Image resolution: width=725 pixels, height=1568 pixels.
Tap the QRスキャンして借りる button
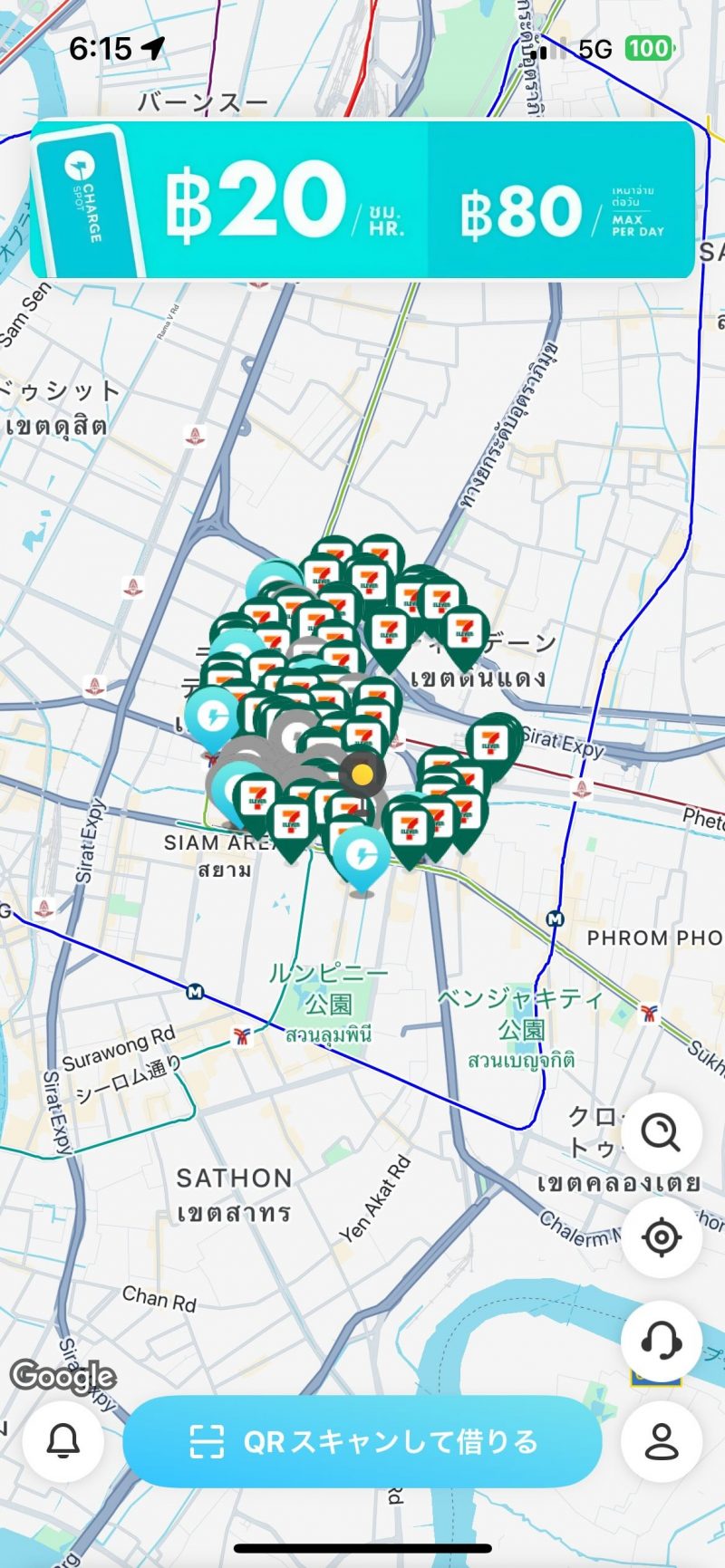362,1441
